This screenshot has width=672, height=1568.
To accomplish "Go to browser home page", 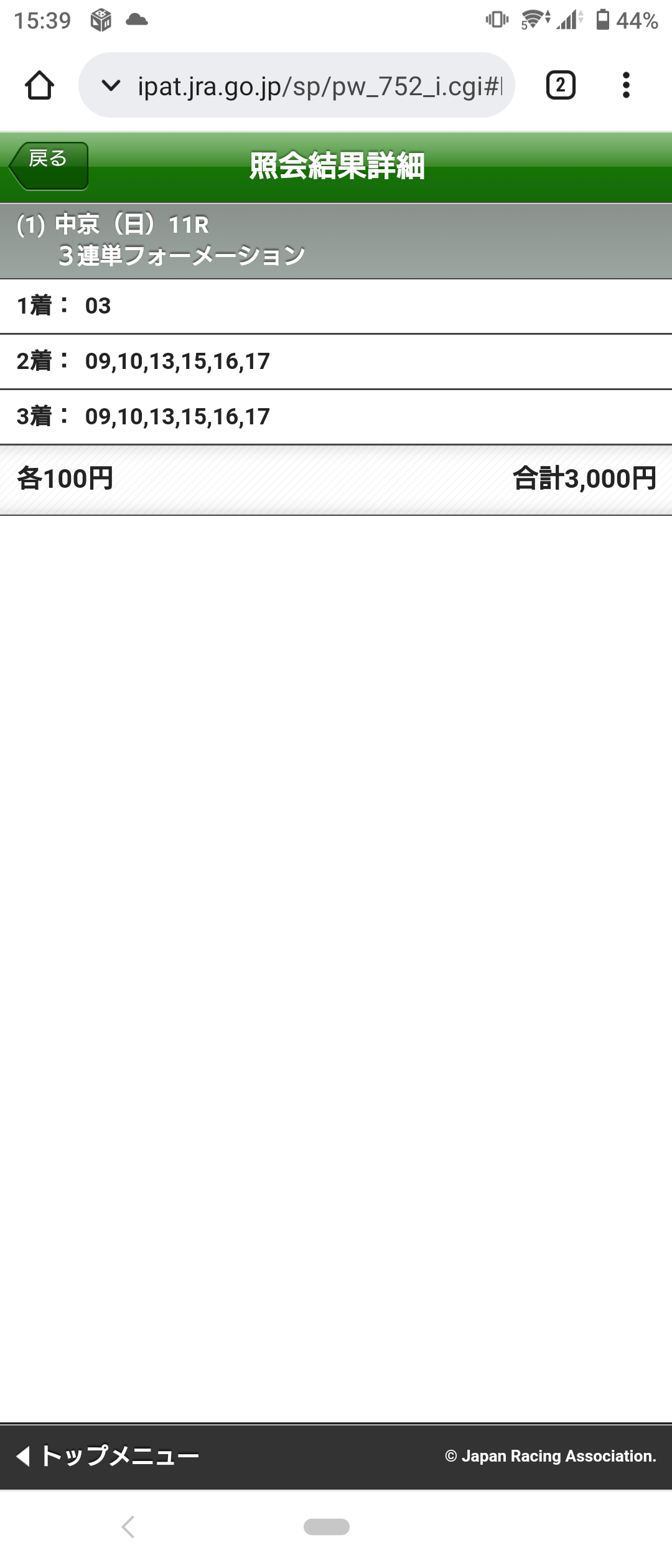I will point(39,85).
